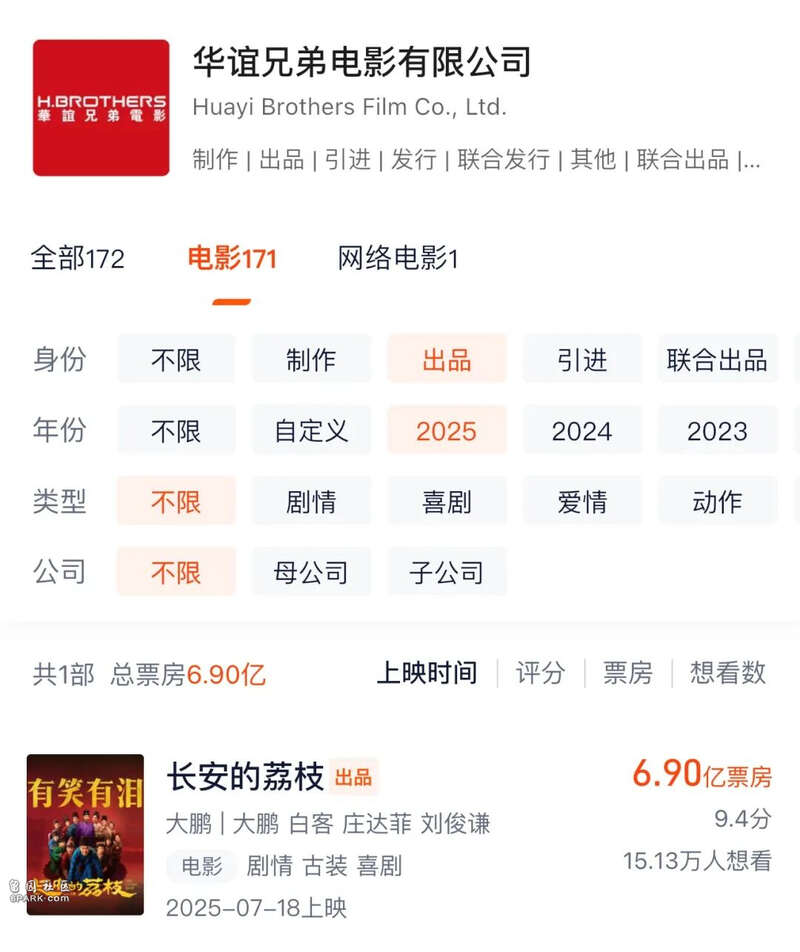
Task: Sort the list by 评分
Action: point(540,673)
